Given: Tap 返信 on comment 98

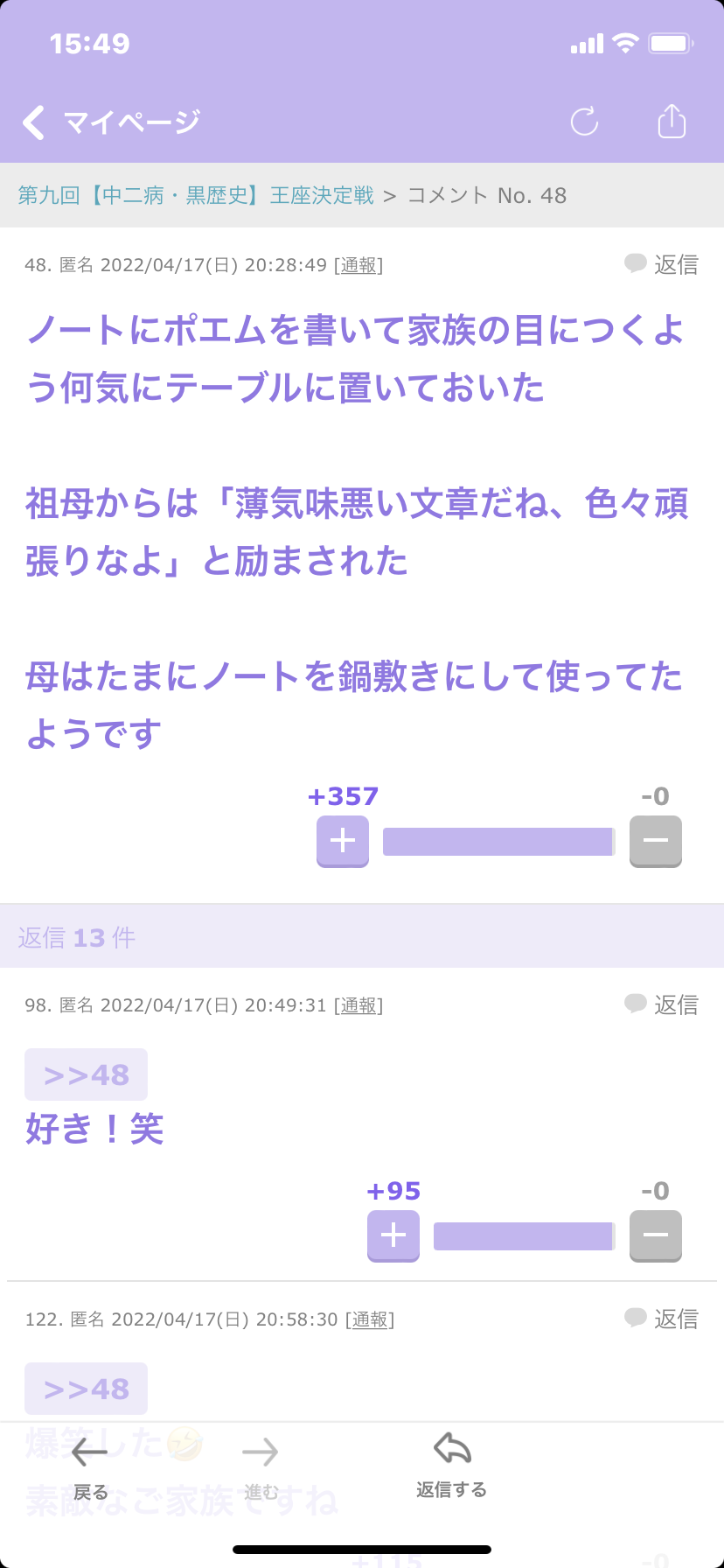Looking at the screenshot, I should 661,1004.
